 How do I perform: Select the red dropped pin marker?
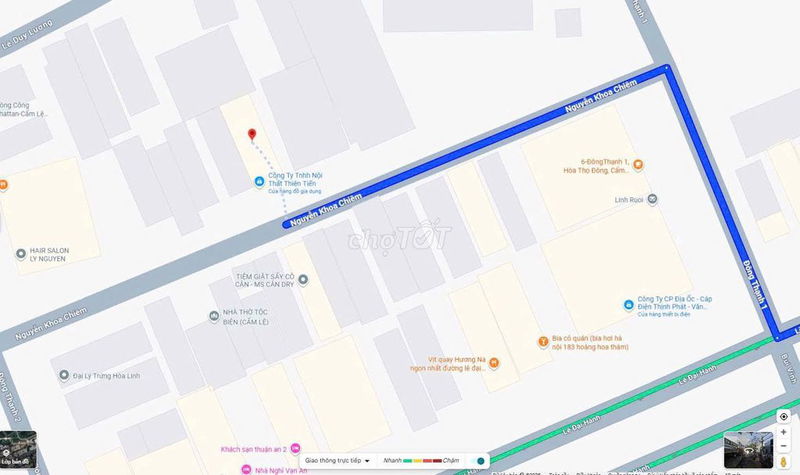[x=251, y=135]
